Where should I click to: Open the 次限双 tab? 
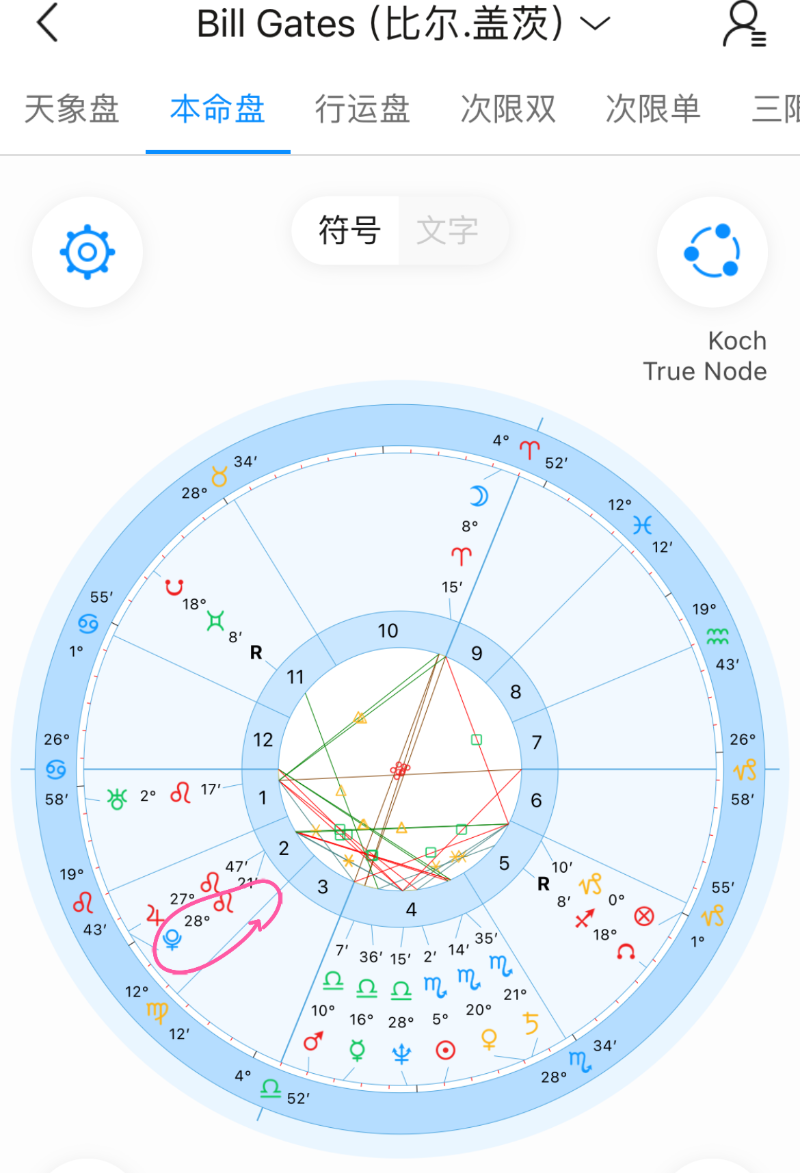[508, 109]
